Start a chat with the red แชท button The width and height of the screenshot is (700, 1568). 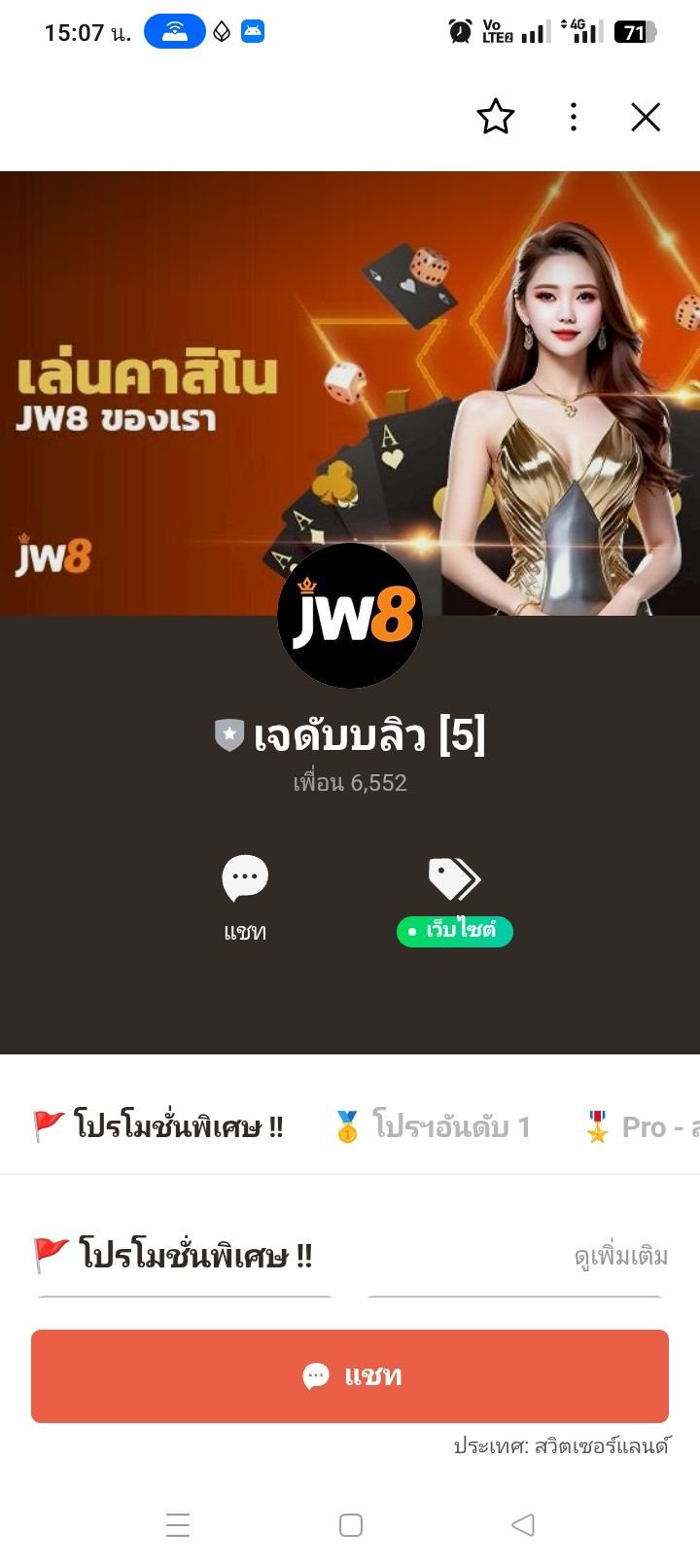tap(350, 1375)
